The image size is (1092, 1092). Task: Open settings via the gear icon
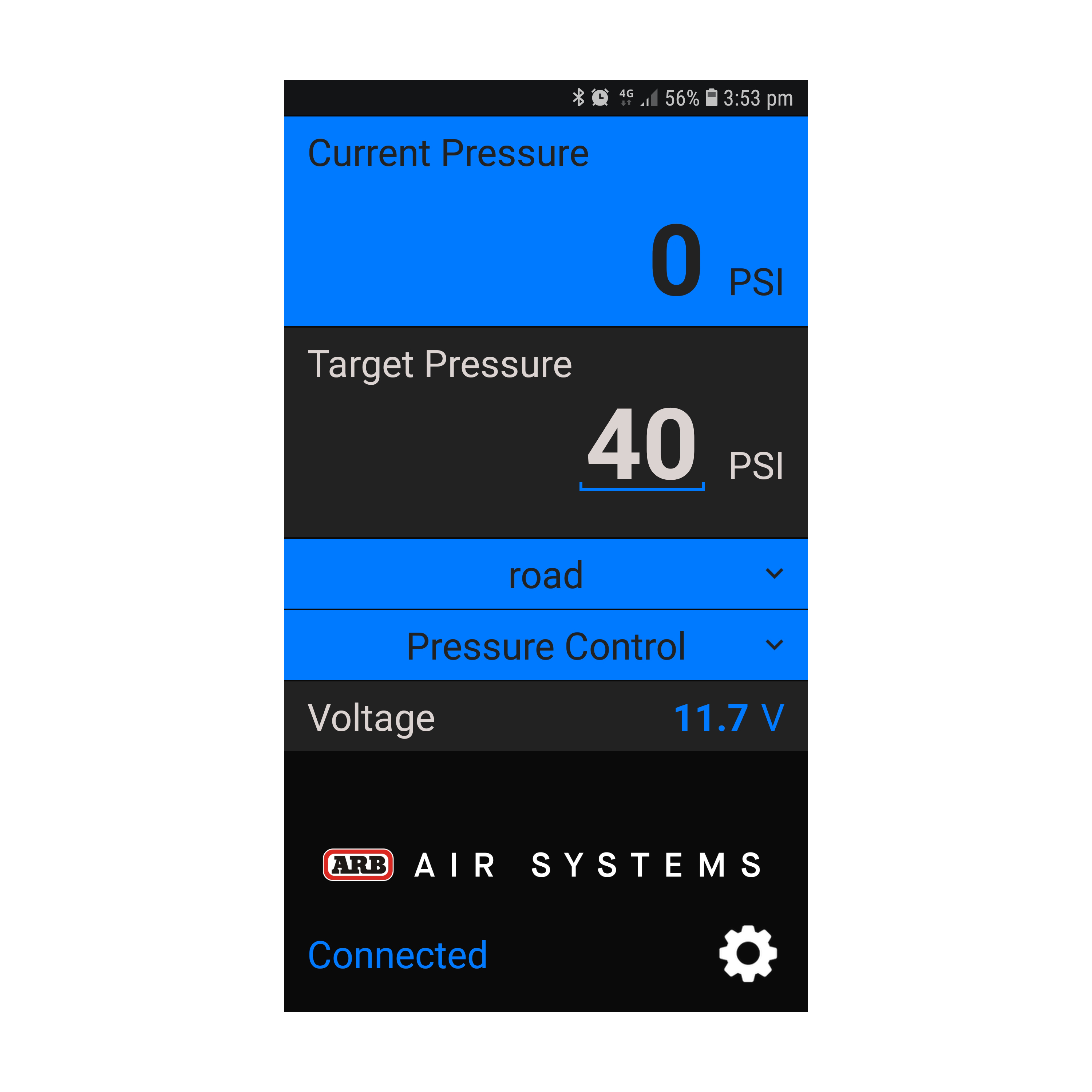[x=748, y=954]
